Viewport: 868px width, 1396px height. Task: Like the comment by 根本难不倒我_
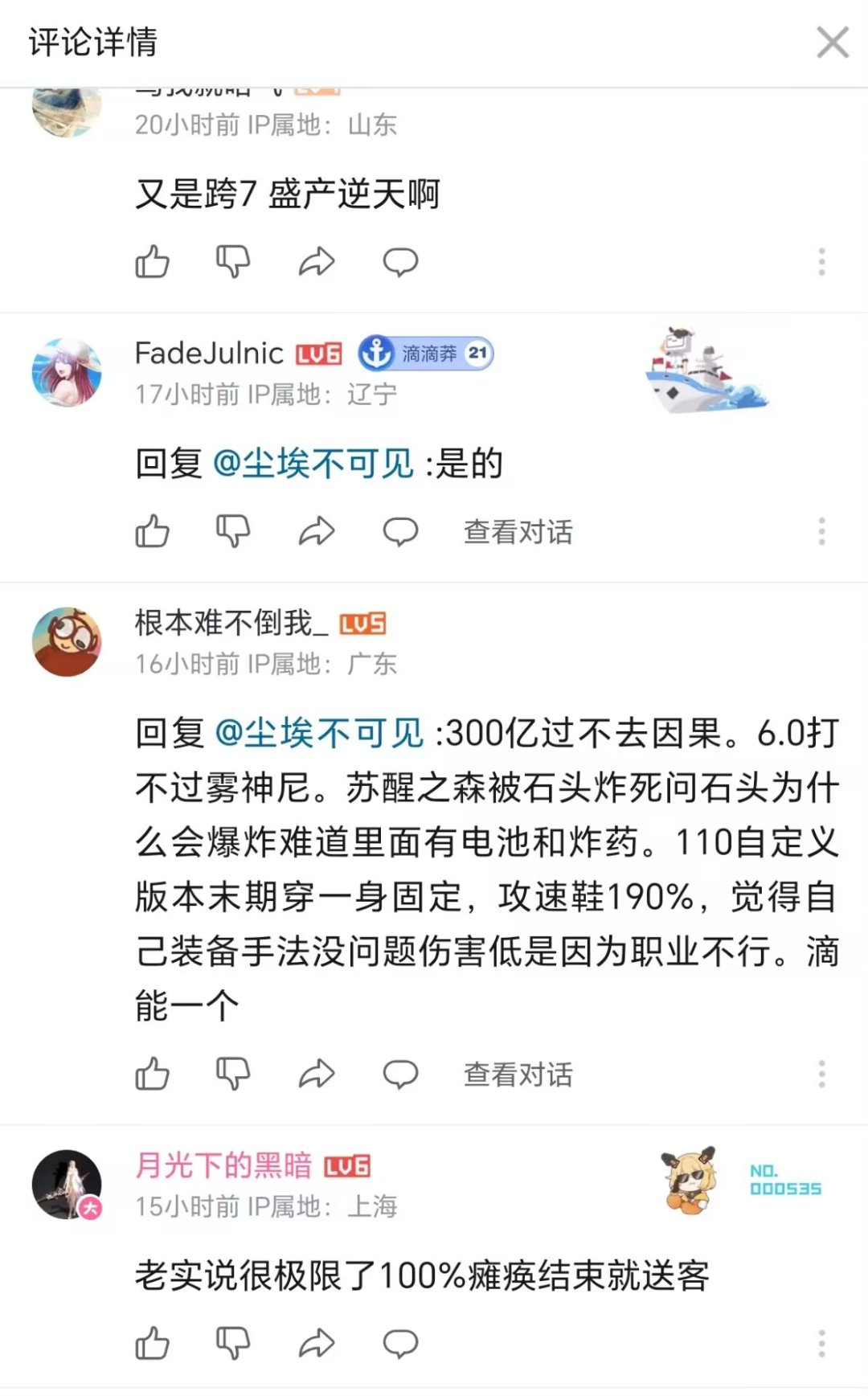pyautogui.click(x=152, y=1074)
